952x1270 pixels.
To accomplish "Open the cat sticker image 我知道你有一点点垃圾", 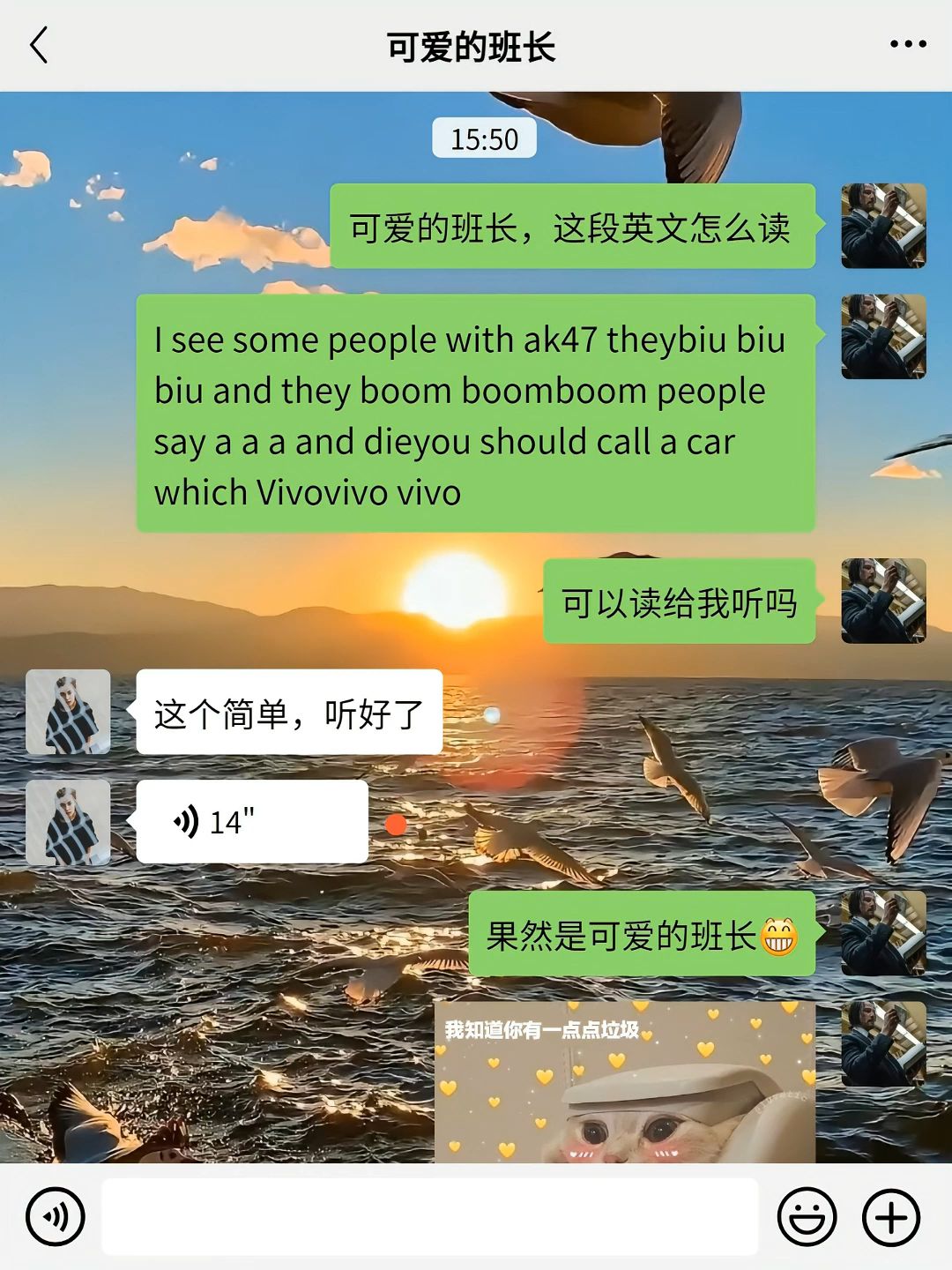I will tap(624, 1081).
